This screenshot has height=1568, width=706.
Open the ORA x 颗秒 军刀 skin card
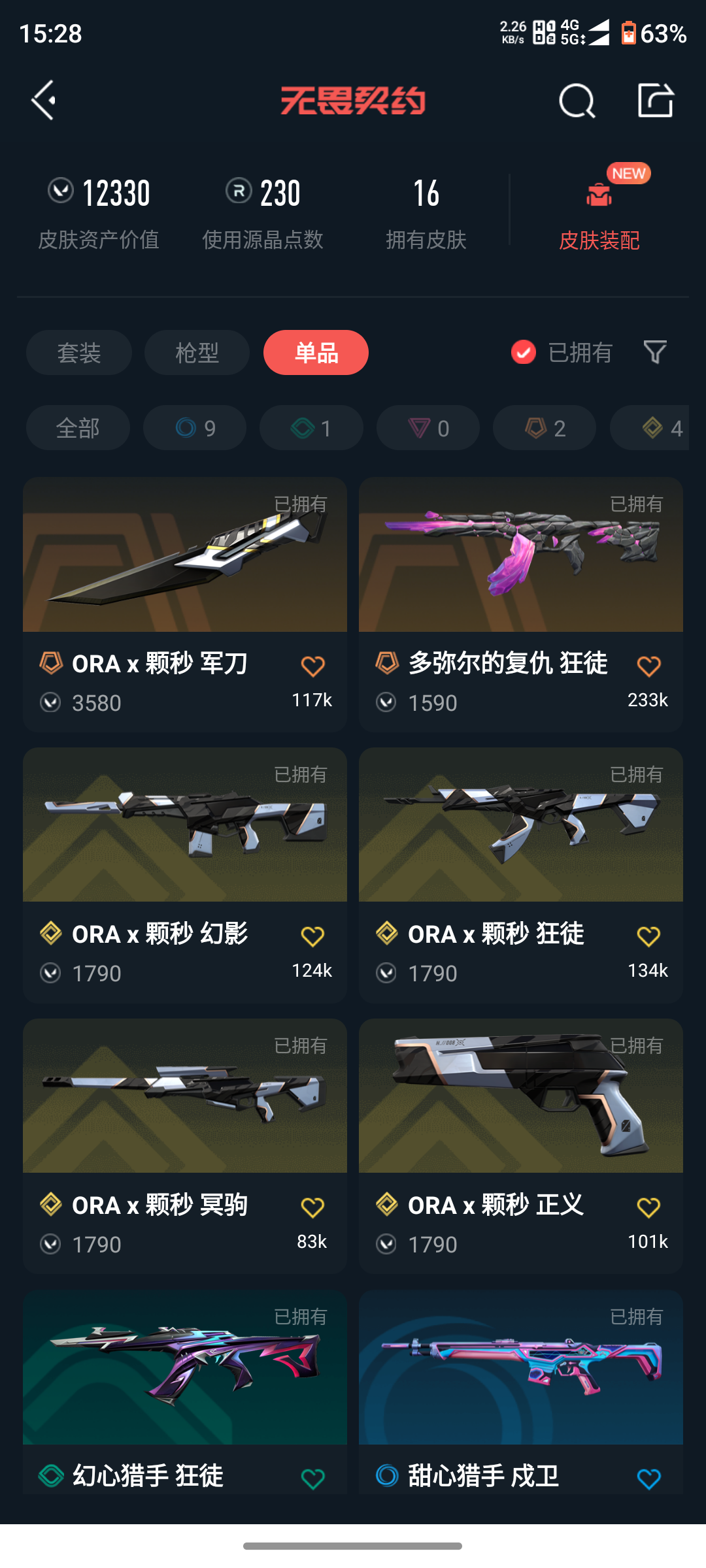pyautogui.click(x=185, y=604)
